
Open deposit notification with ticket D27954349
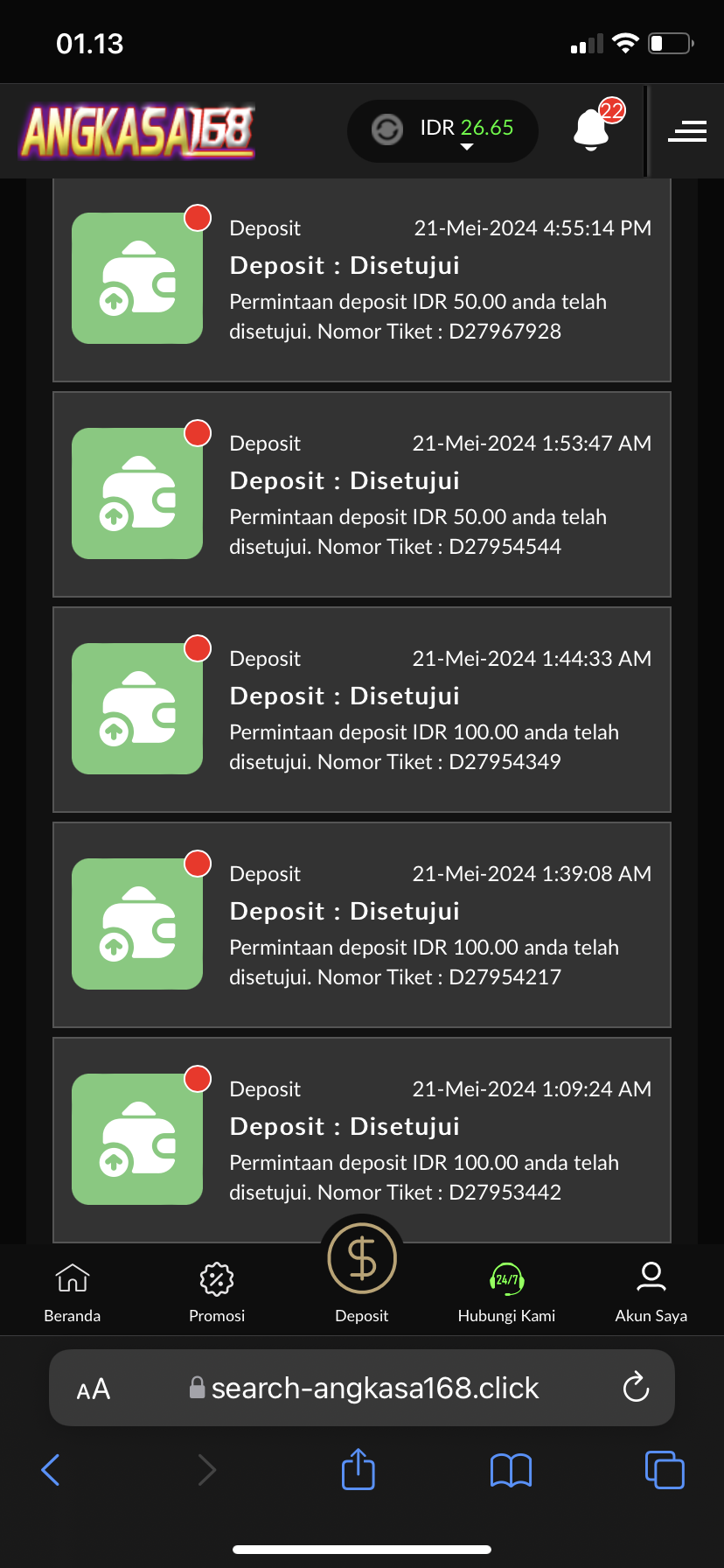point(362,710)
